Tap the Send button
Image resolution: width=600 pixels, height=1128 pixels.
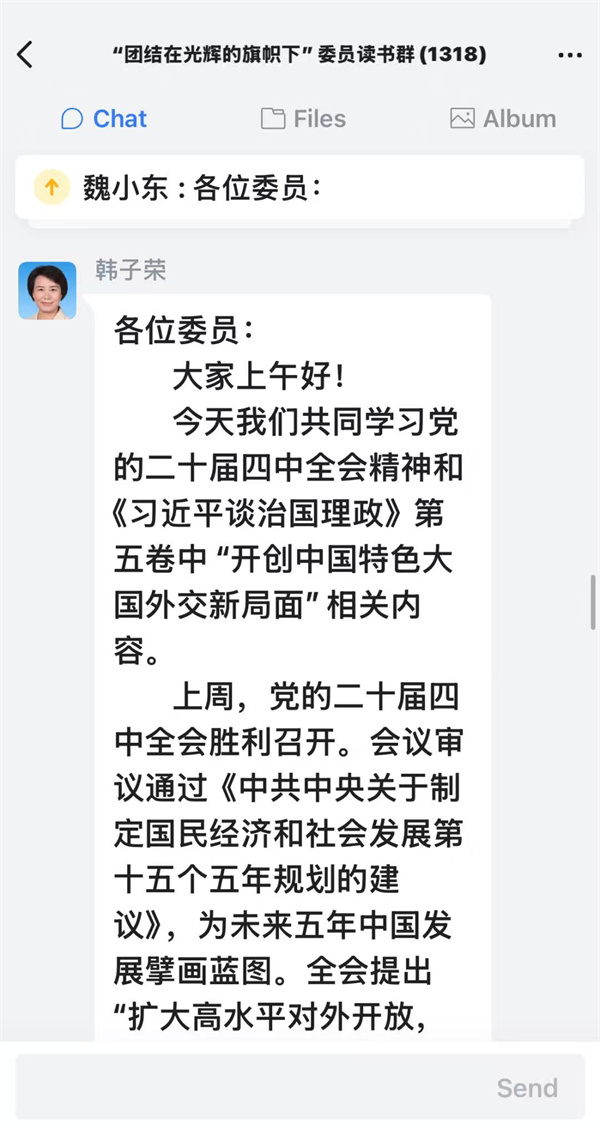527,1087
